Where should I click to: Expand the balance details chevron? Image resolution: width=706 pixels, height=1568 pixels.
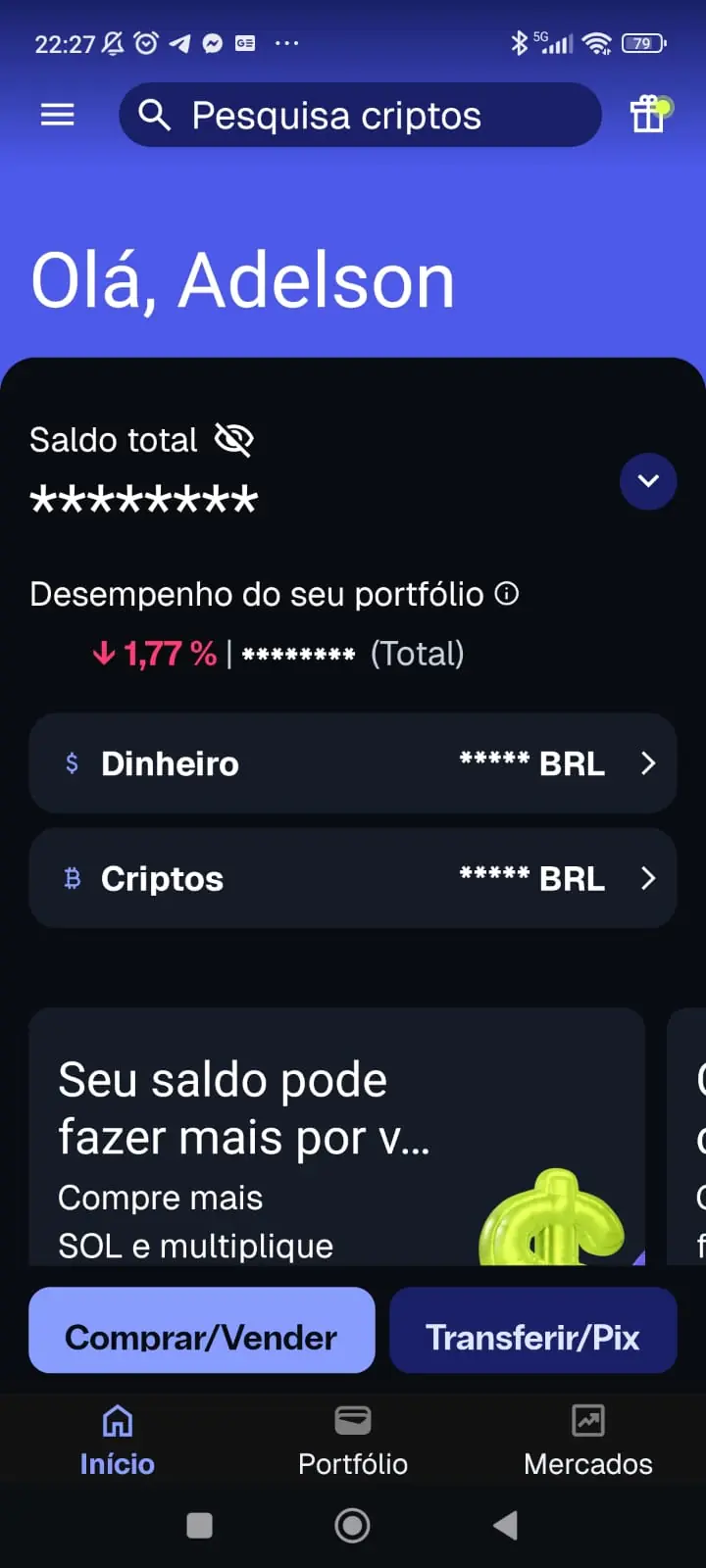[x=647, y=481]
